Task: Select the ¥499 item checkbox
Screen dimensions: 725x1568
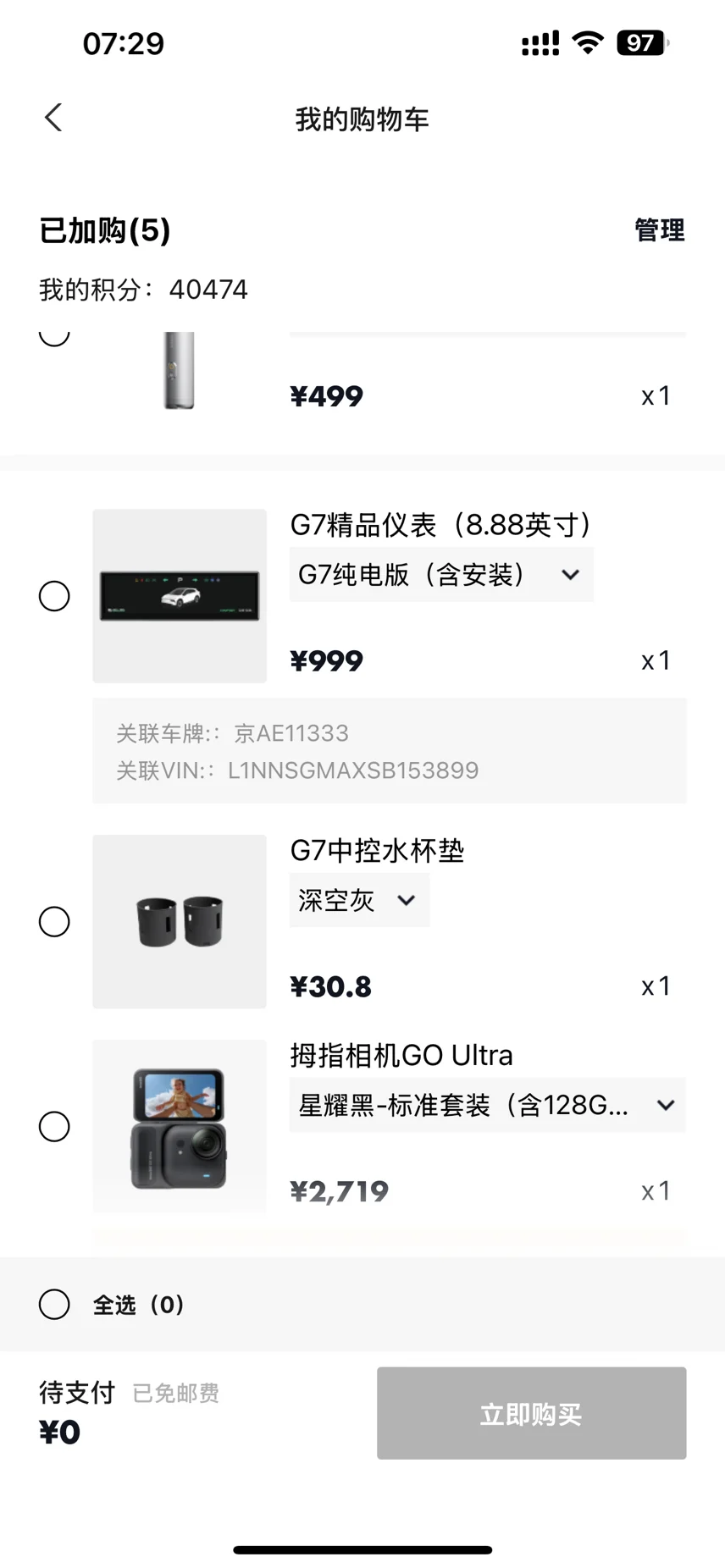Action: 54,337
